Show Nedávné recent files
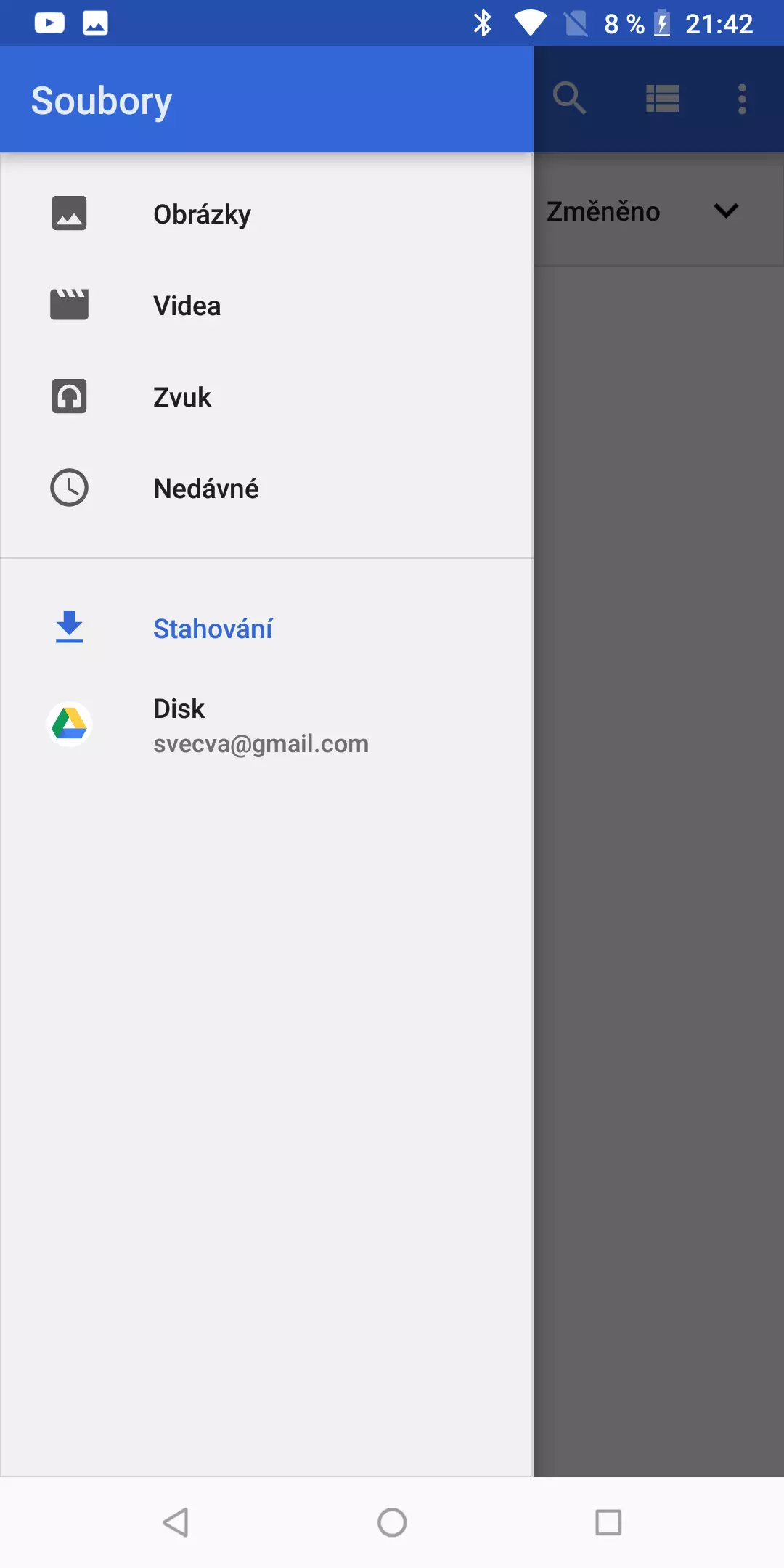The height and width of the screenshot is (1568, 784). pyautogui.click(x=266, y=489)
